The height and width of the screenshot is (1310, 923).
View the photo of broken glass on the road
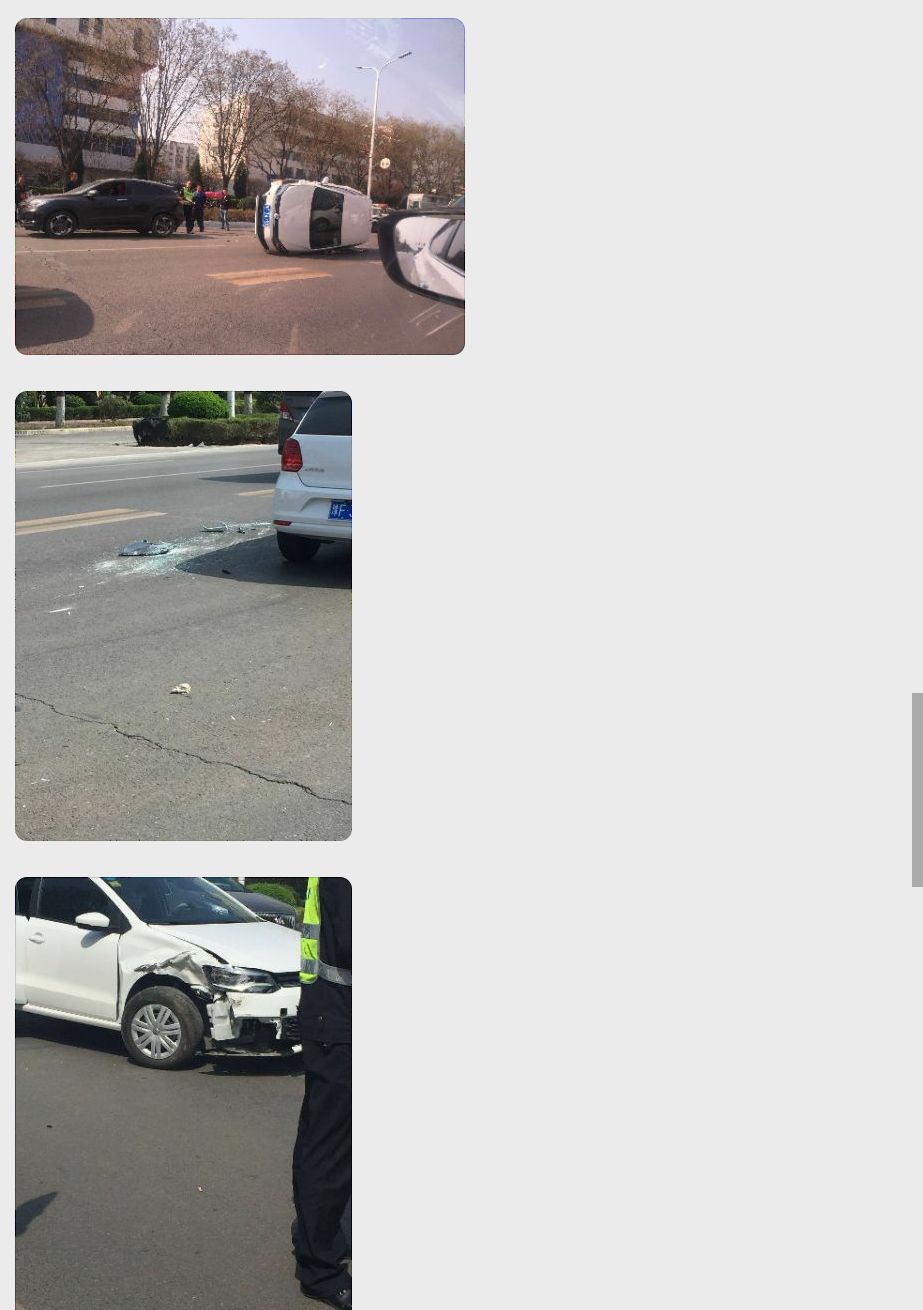[183, 615]
